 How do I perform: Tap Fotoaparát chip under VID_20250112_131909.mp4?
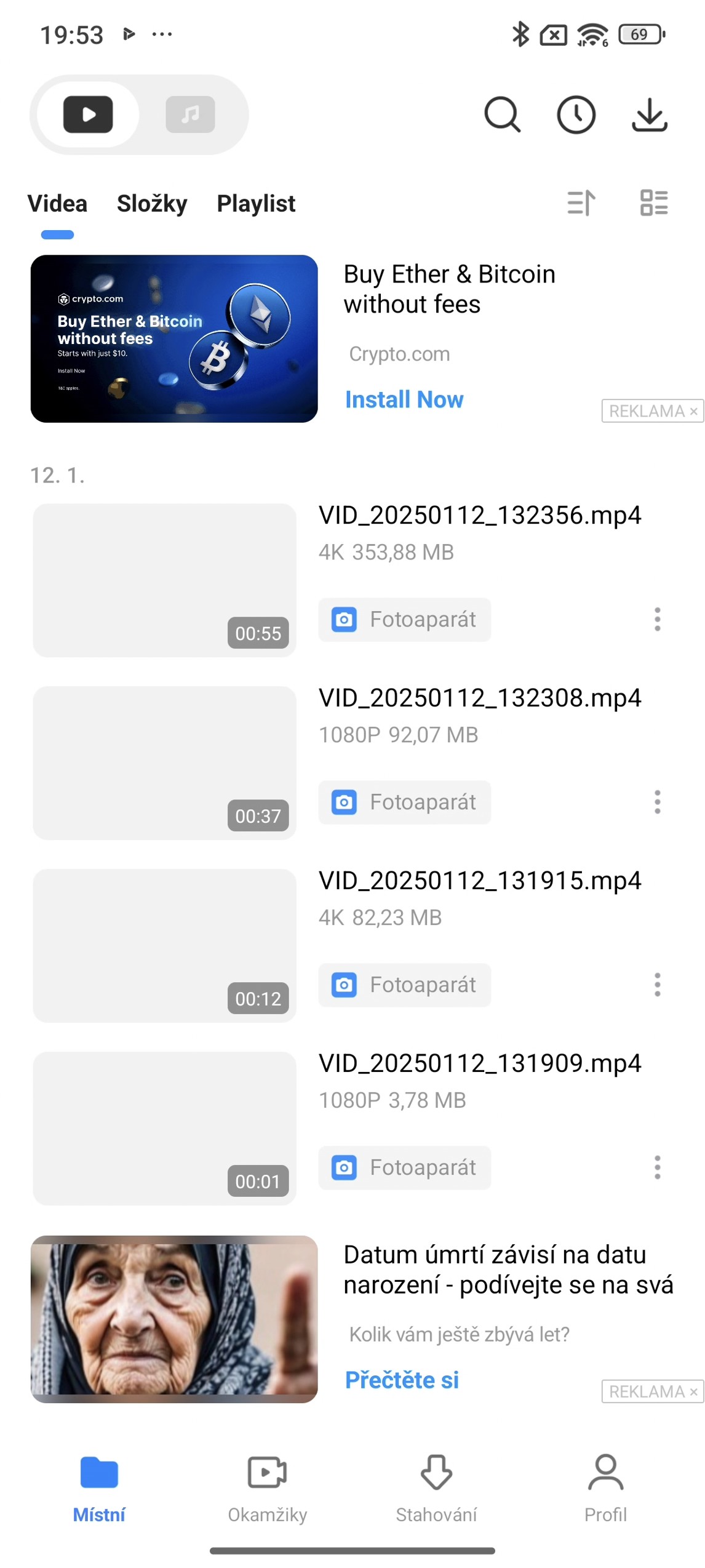coord(404,1167)
